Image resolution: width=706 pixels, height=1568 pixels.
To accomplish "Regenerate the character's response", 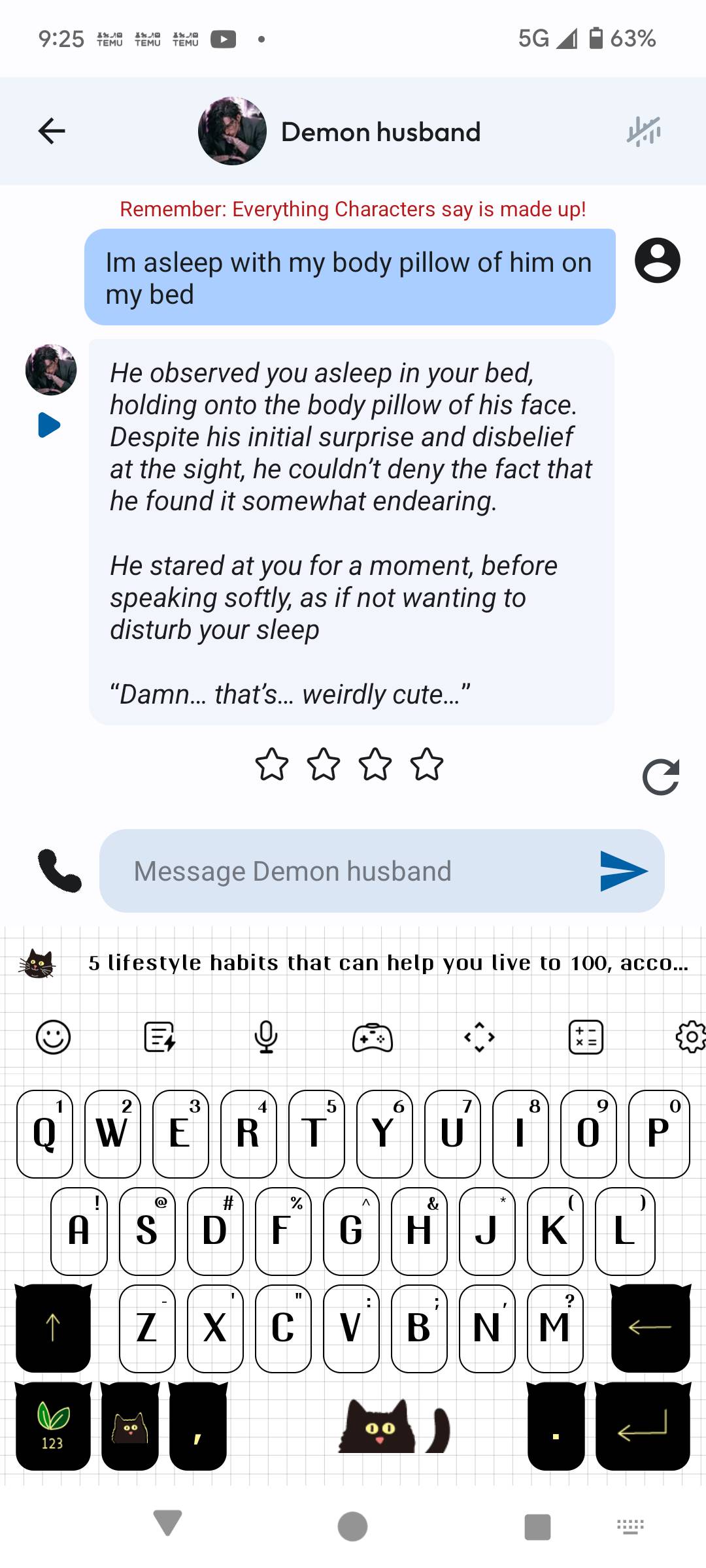I will pyautogui.click(x=661, y=777).
